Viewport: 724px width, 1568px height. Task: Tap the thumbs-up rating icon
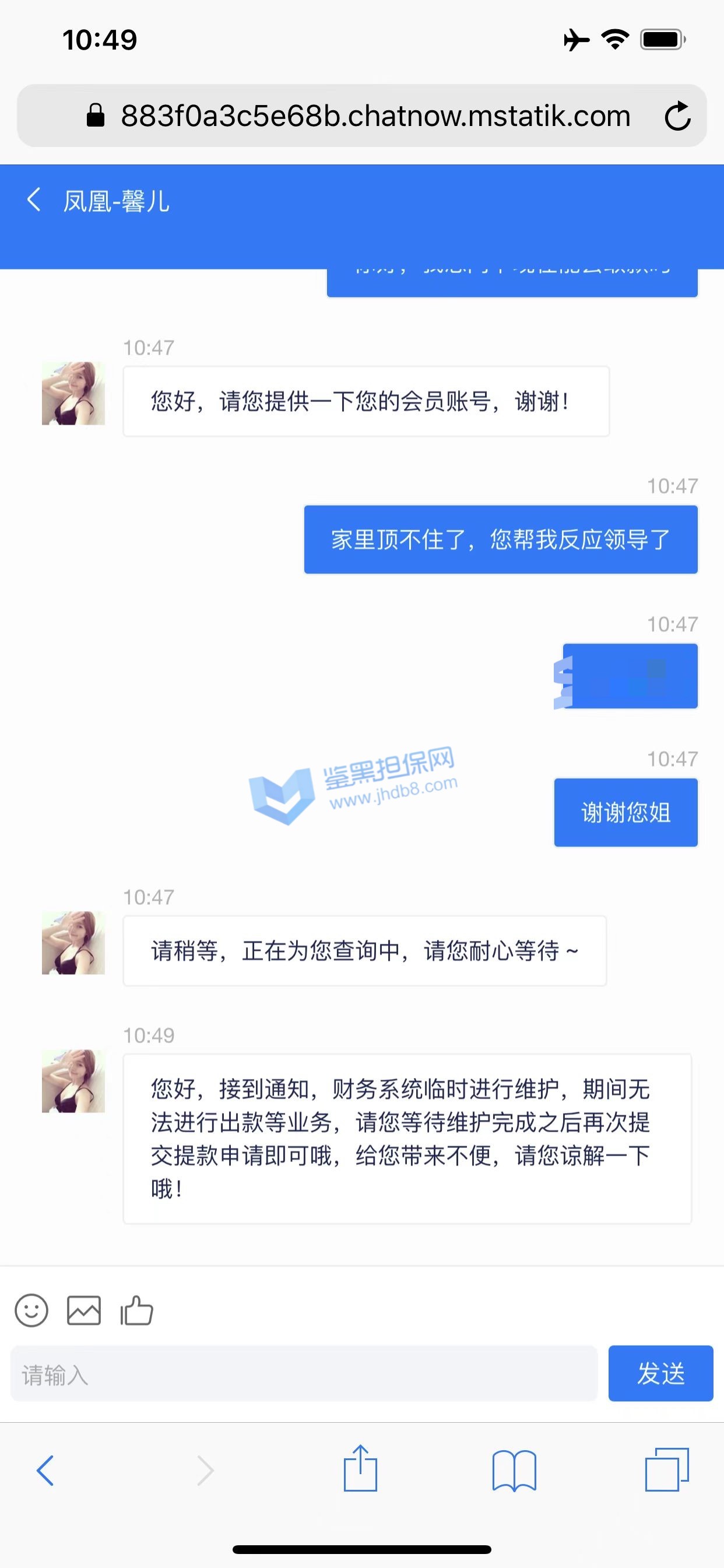pos(137,1311)
